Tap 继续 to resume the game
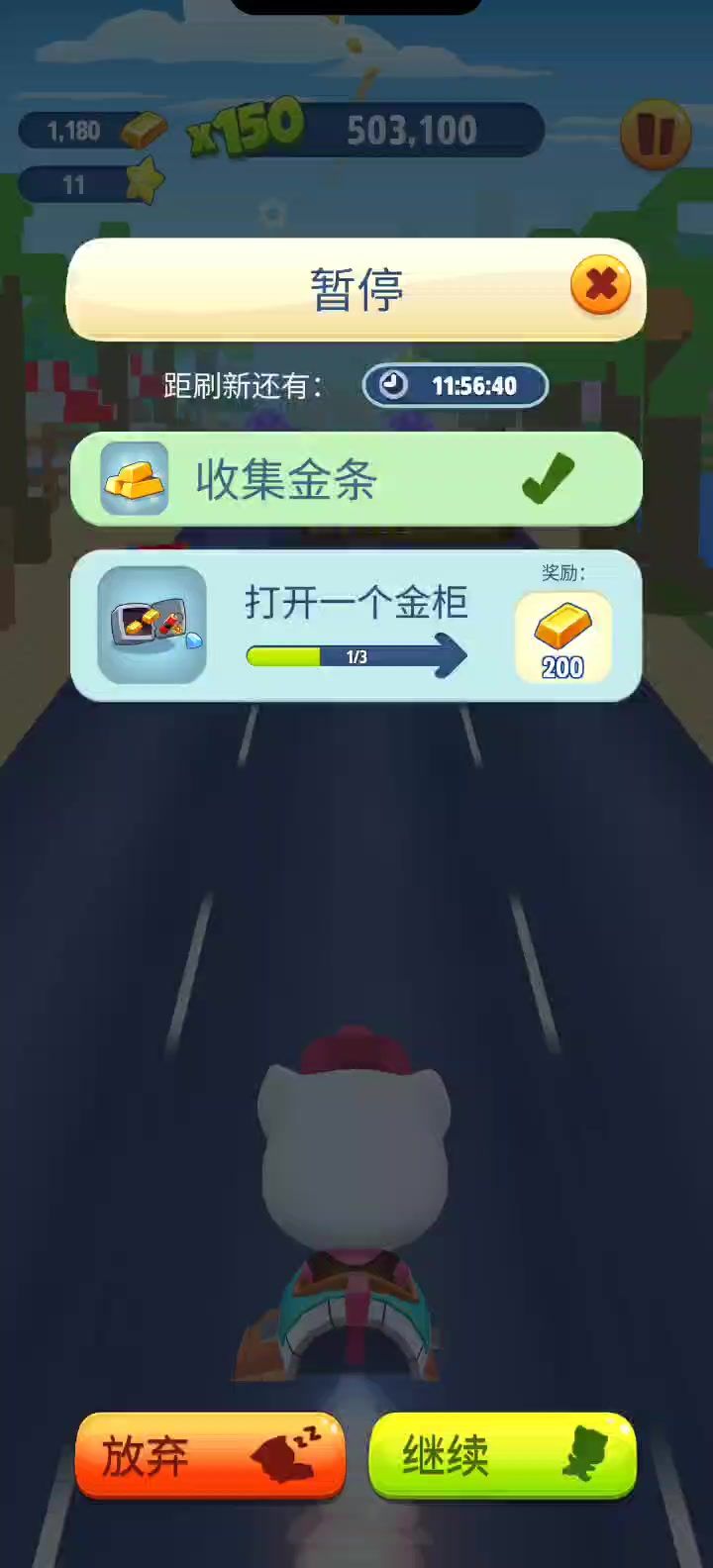 point(502,1455)
